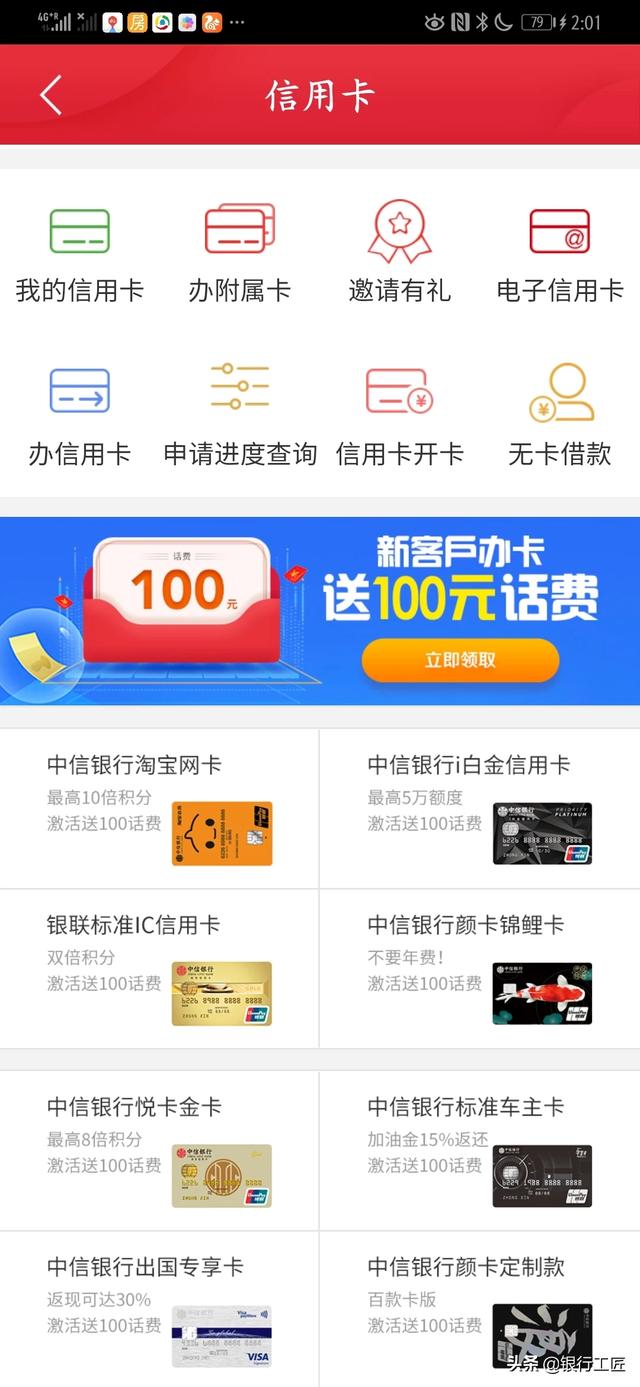Check 申请进度查询
The width and height of the screenshot is (640, 1387).
[240, 415]
